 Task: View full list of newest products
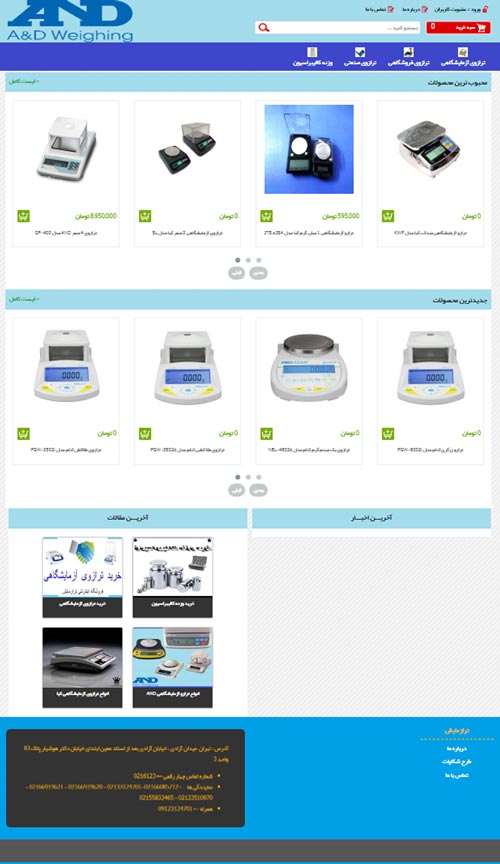point(24,299)
